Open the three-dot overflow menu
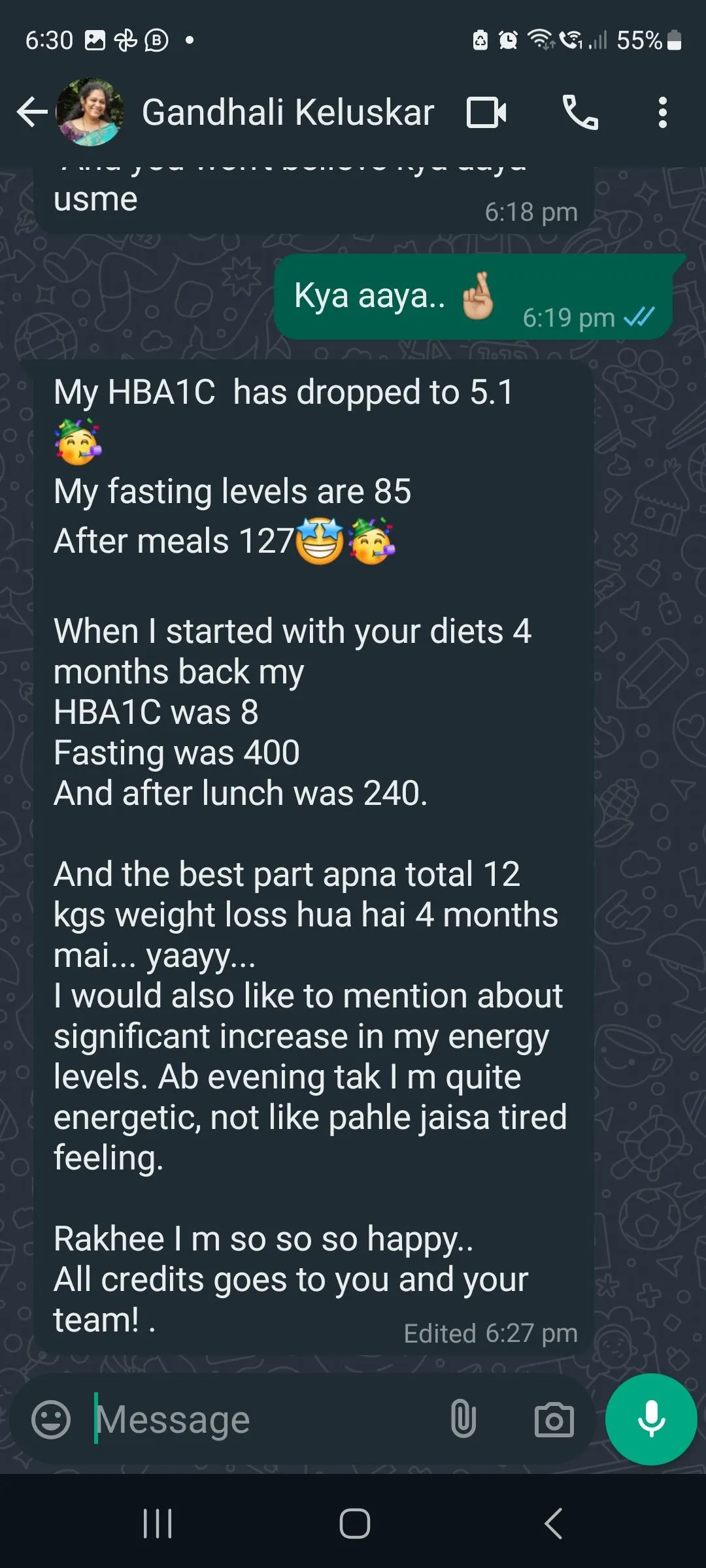 tap(663, 112)
